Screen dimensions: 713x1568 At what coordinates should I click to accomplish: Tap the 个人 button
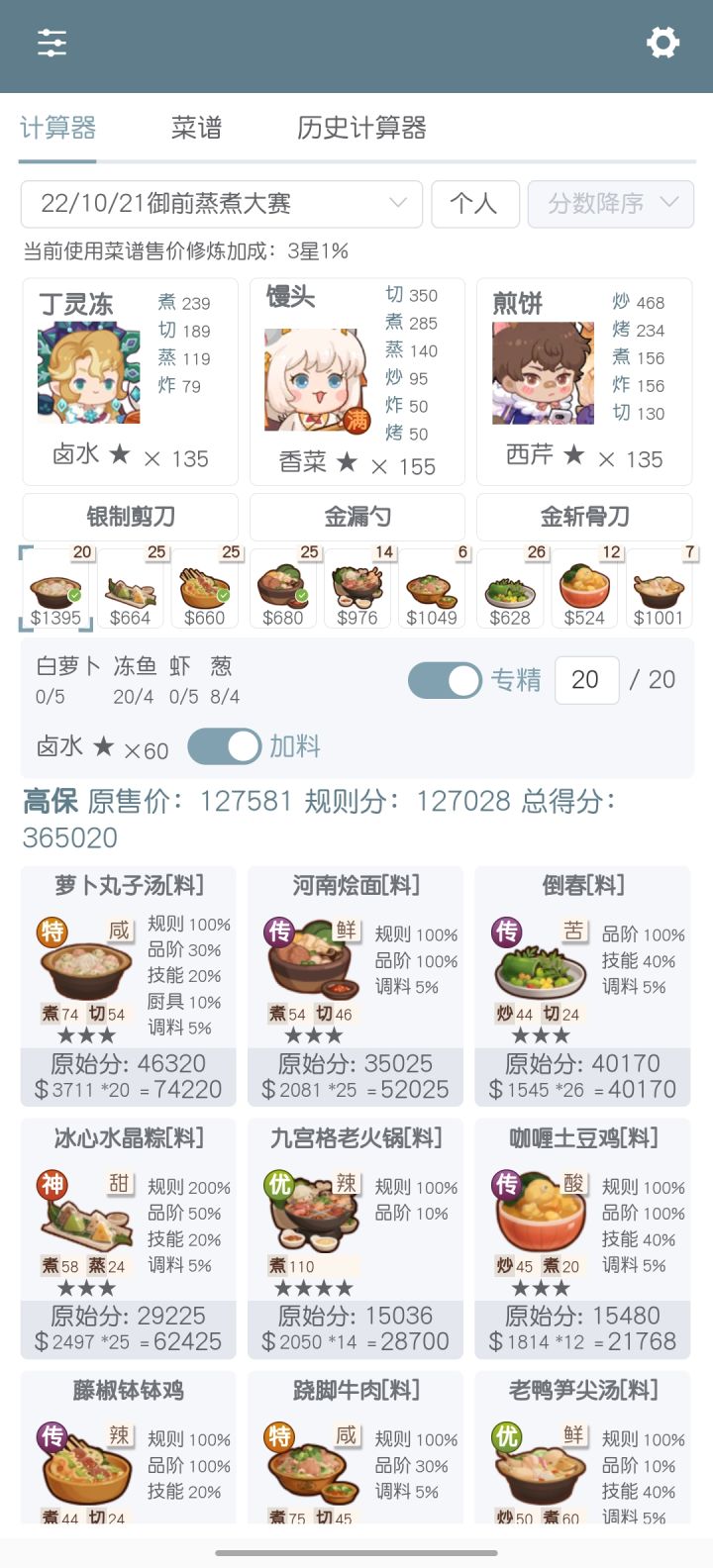474,204
